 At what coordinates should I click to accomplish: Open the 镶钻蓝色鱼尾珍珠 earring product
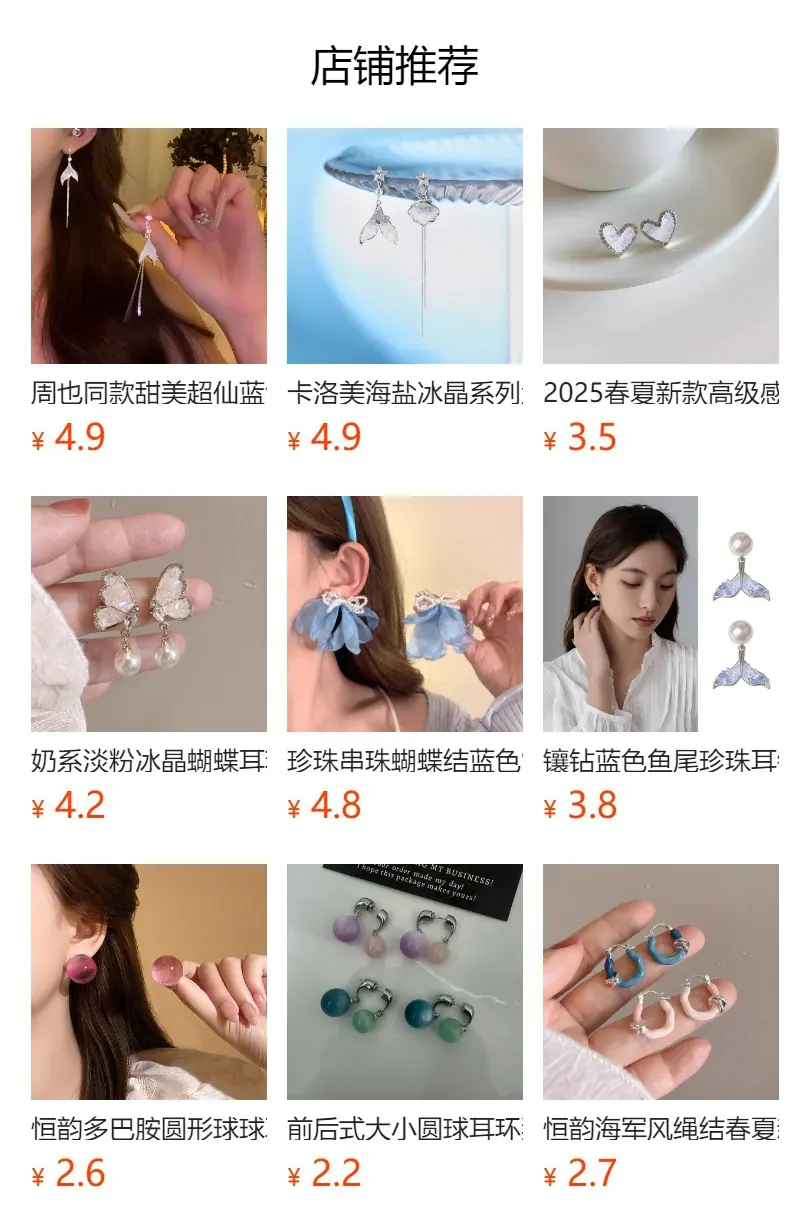[661, 660]
